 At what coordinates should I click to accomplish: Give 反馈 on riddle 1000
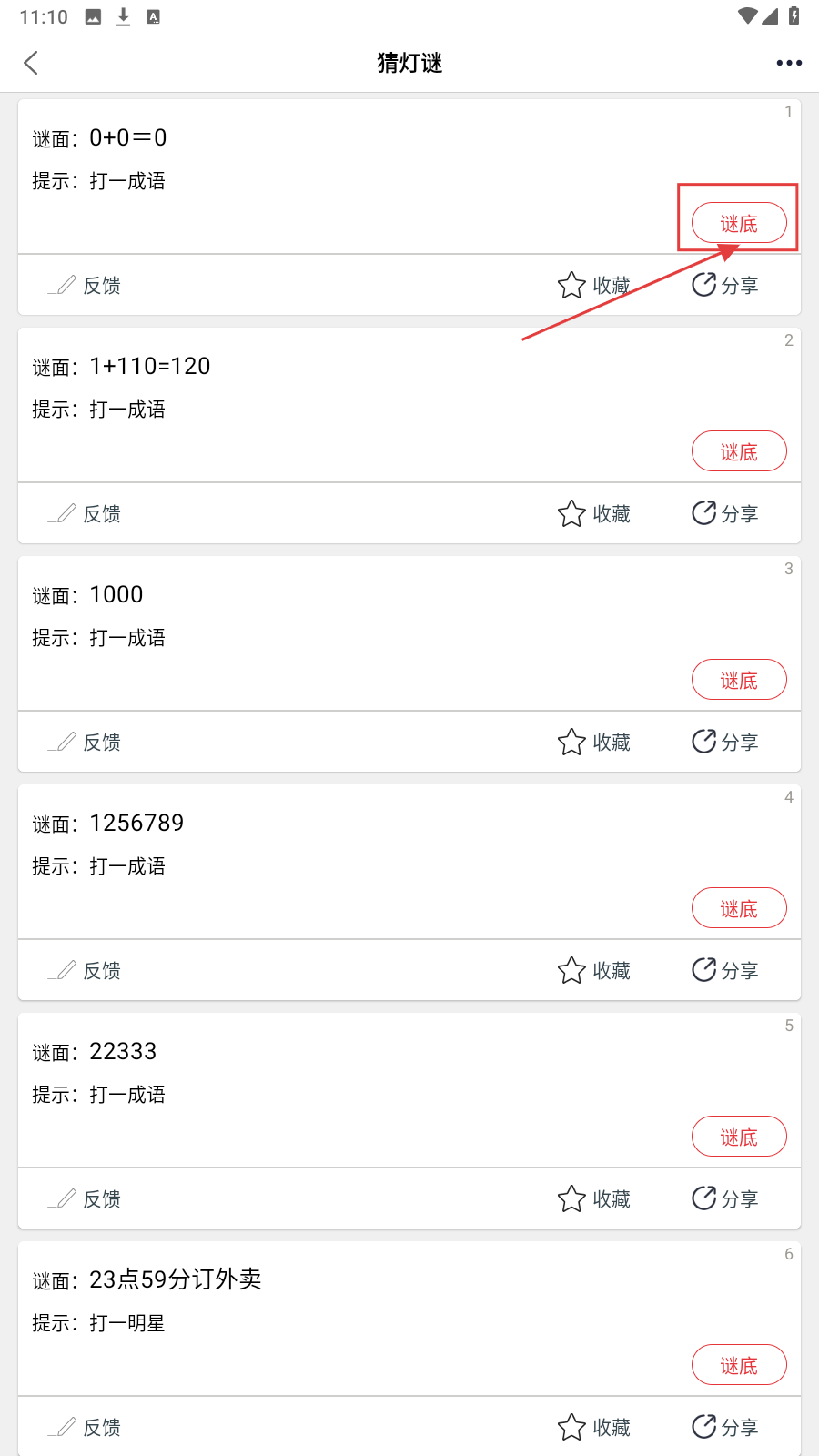point(85,743)
